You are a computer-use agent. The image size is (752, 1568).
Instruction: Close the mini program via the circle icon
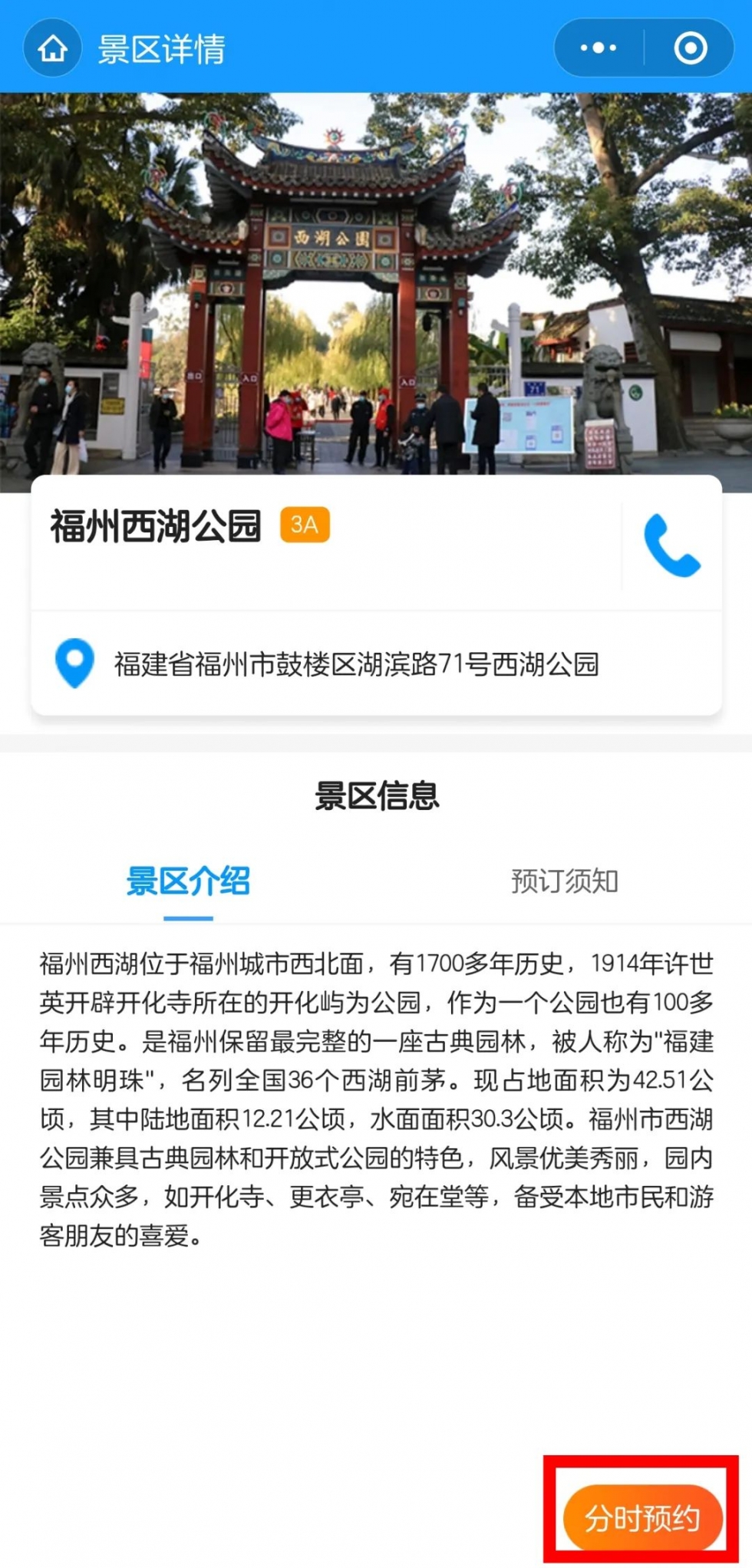pos(690,48)
